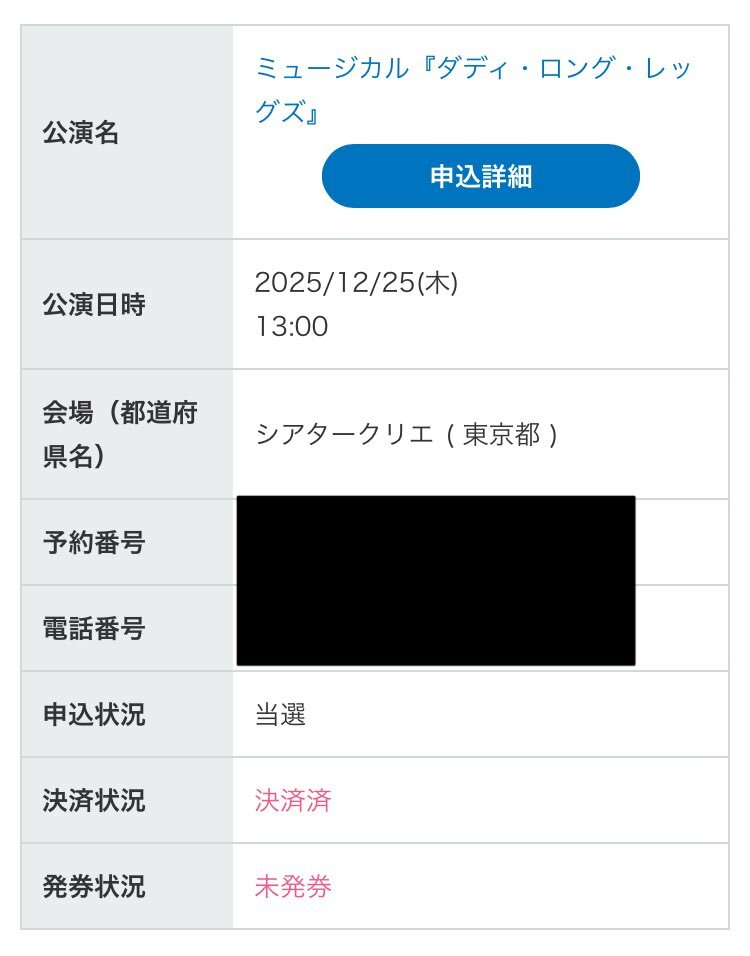Open the ダディ・ロング・レッグズ performance link

tap(472, 70)
